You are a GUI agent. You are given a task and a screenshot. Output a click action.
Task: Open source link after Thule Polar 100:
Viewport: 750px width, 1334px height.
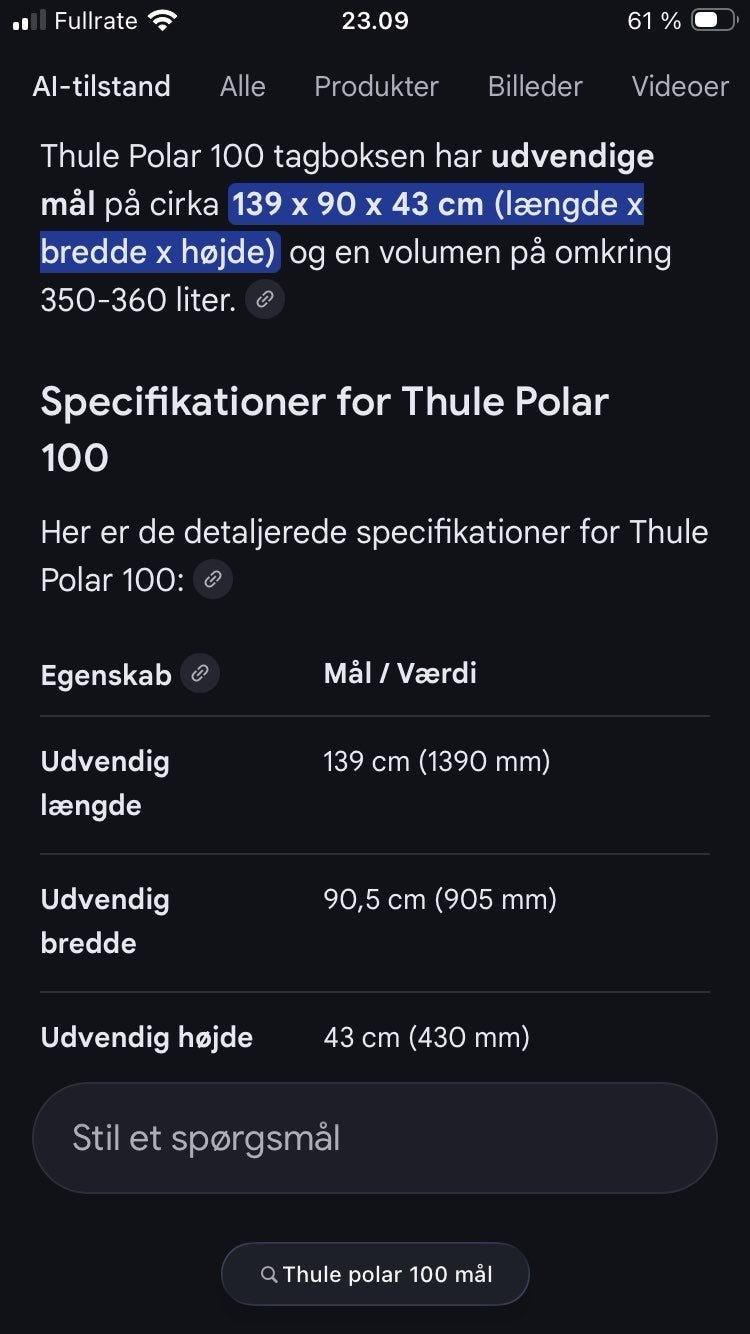tap(213, 579)
